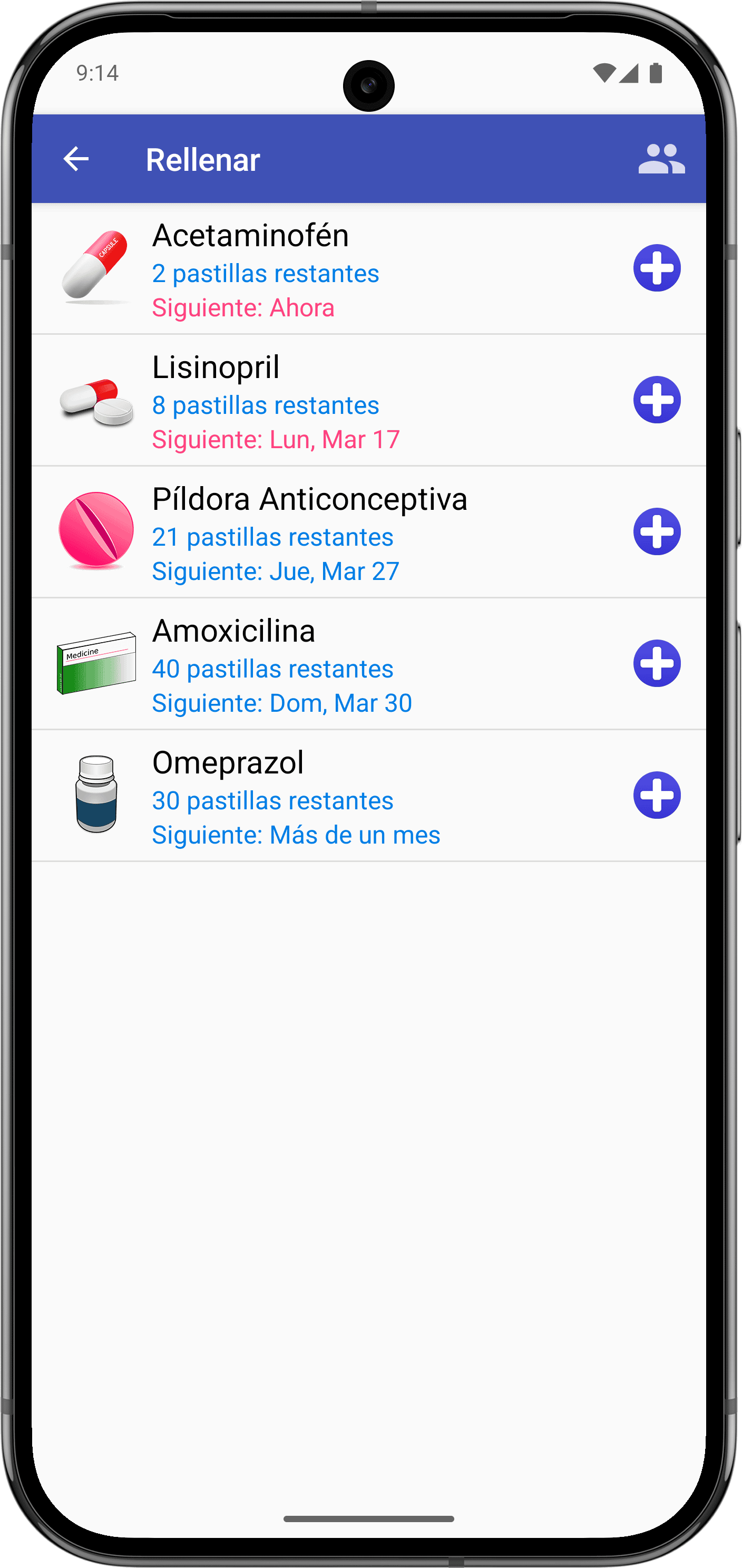
Task: Open the Acetaminofén medication row
Action: pyautogui.click(x=368, y=268)
